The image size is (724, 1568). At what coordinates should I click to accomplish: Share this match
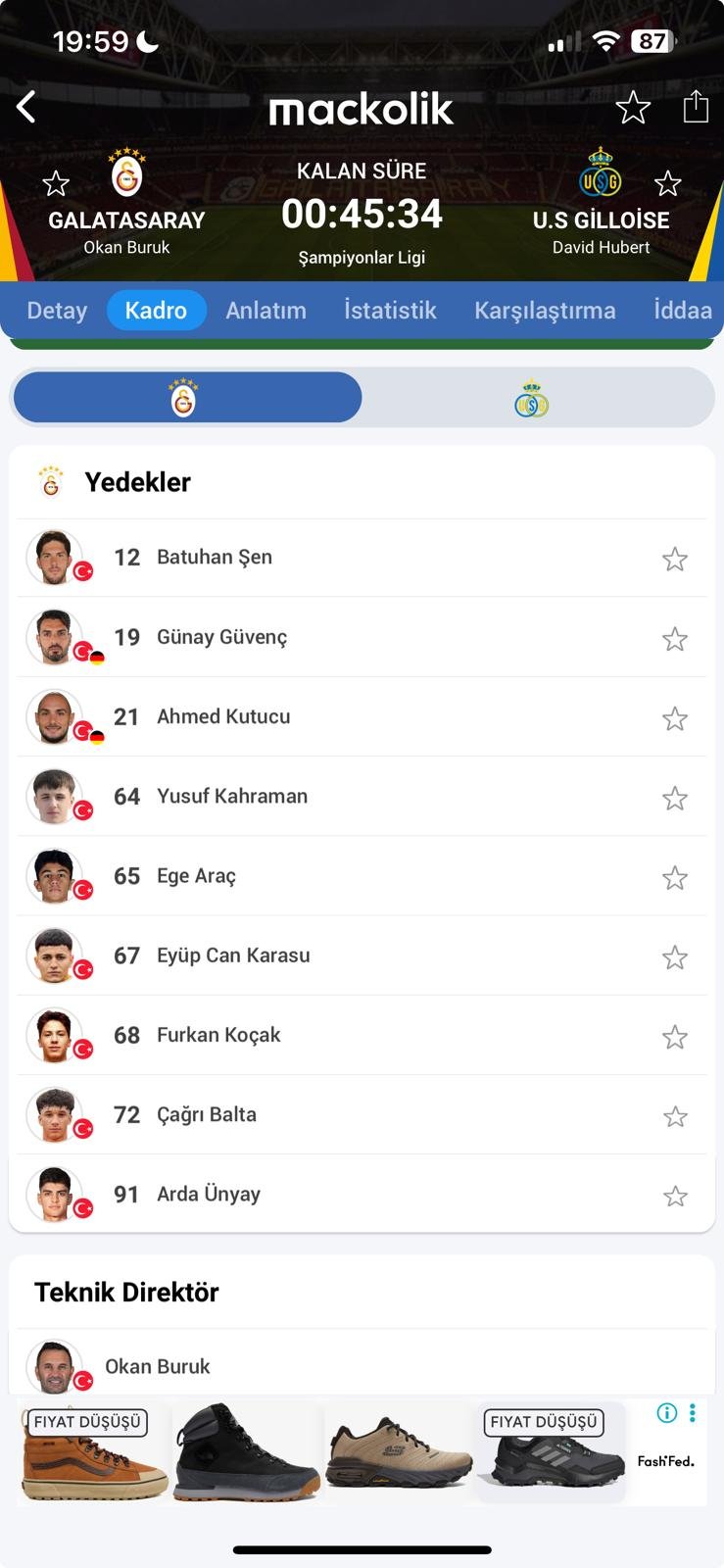(696, 106)
